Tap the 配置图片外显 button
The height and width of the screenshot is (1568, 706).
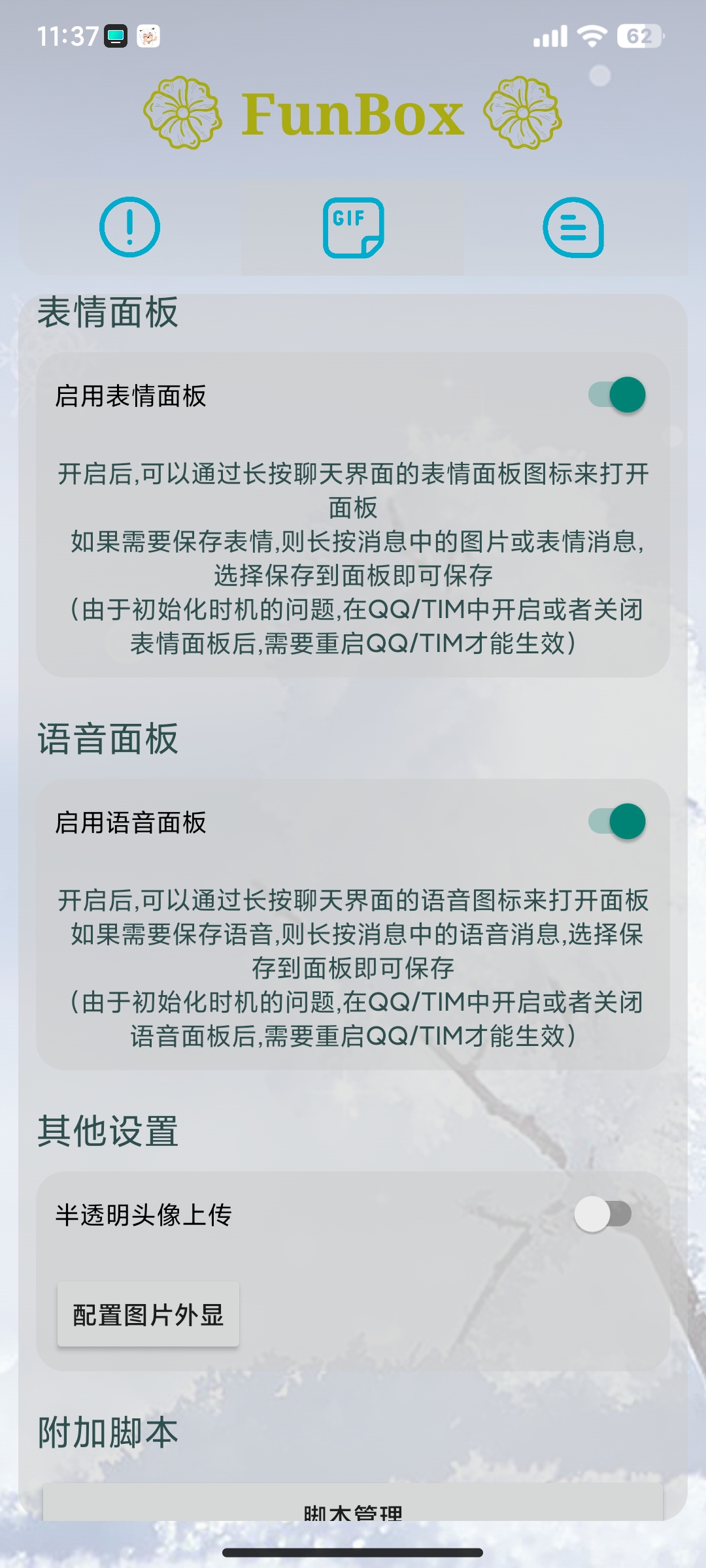click(148, 1314)
